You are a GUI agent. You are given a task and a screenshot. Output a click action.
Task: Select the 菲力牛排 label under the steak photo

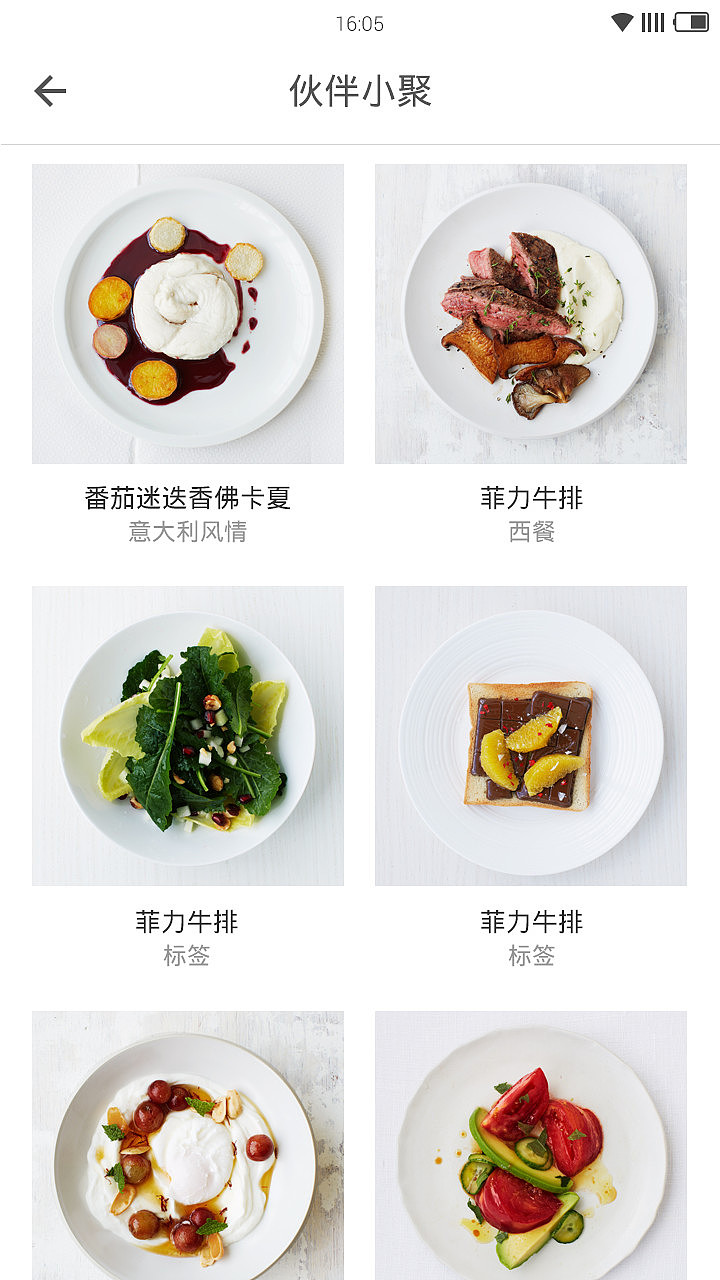(x=530, y=497)
